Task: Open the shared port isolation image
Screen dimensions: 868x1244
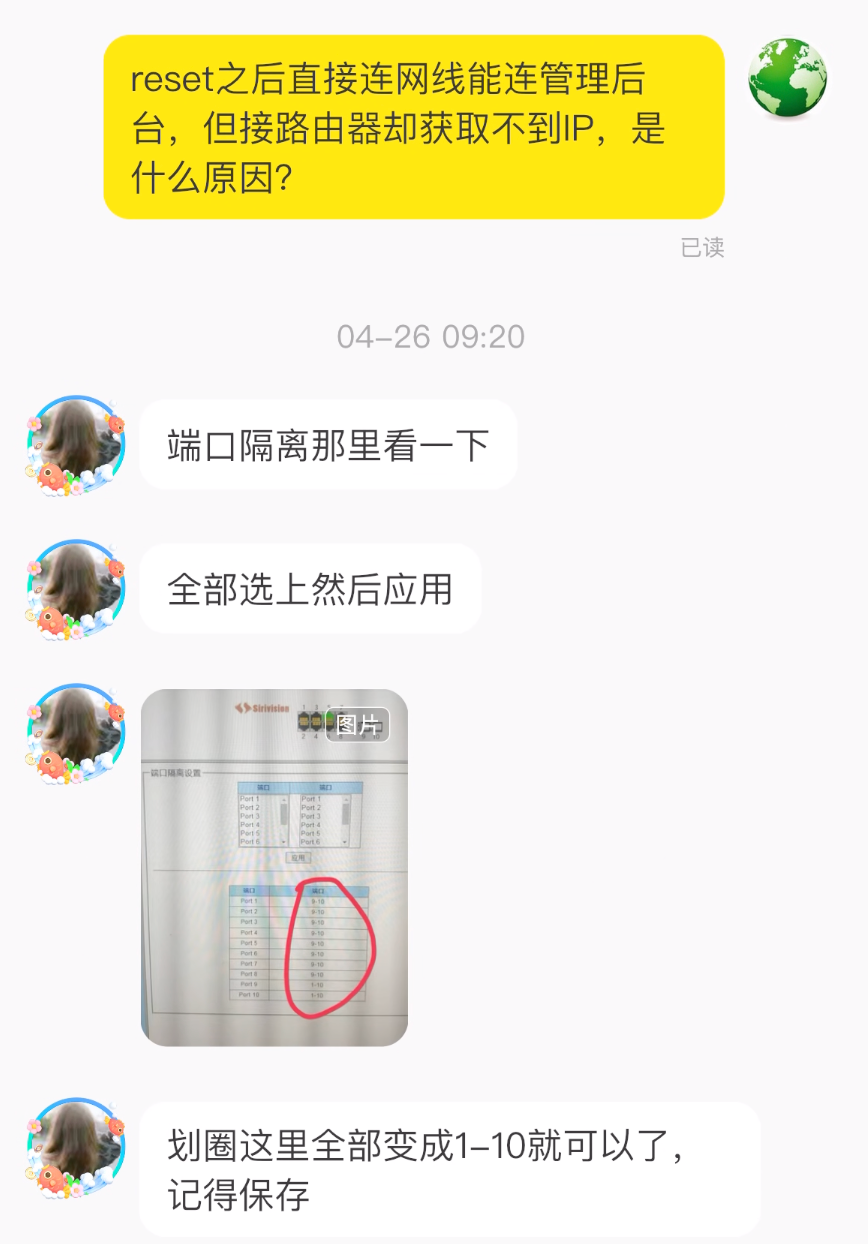Action: 274,868
